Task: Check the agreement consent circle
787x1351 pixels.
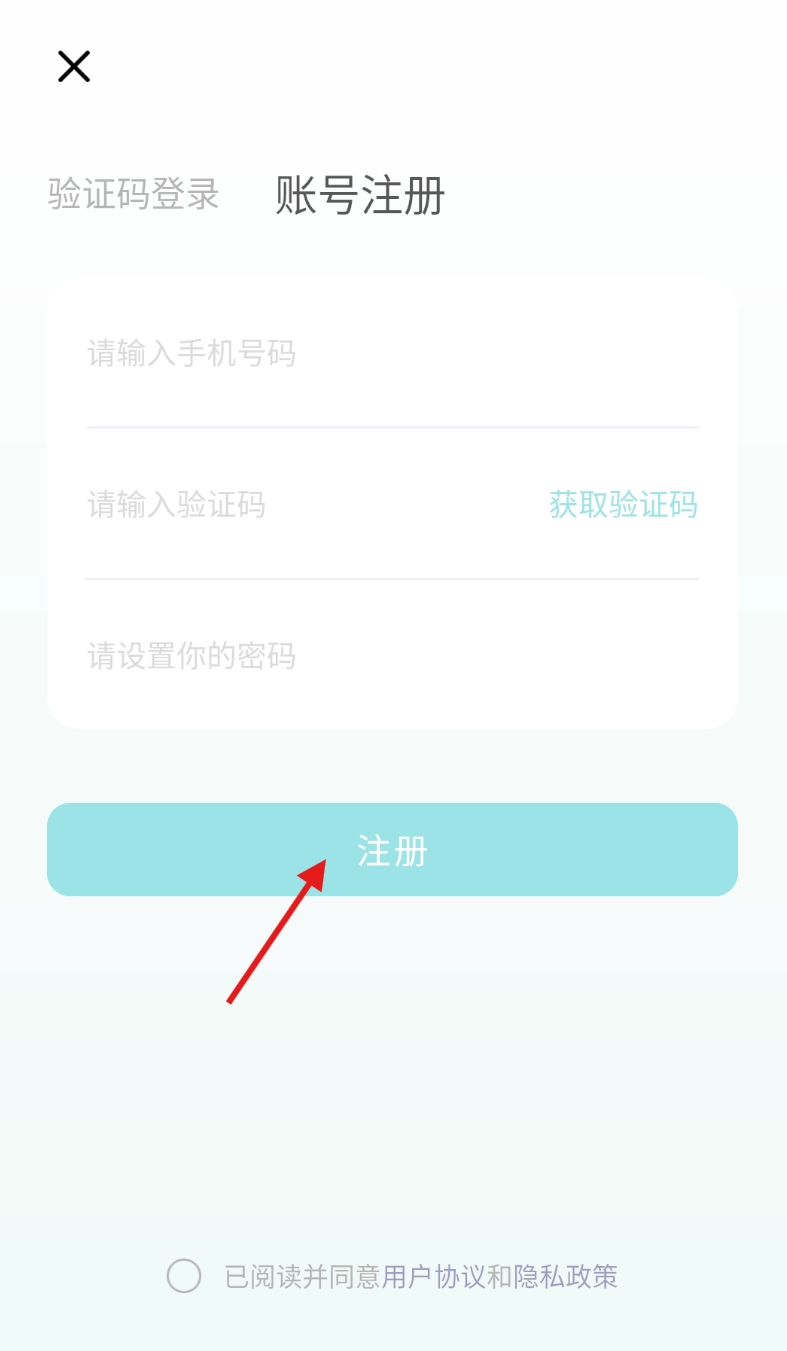Action: [x=184, y=1276]
